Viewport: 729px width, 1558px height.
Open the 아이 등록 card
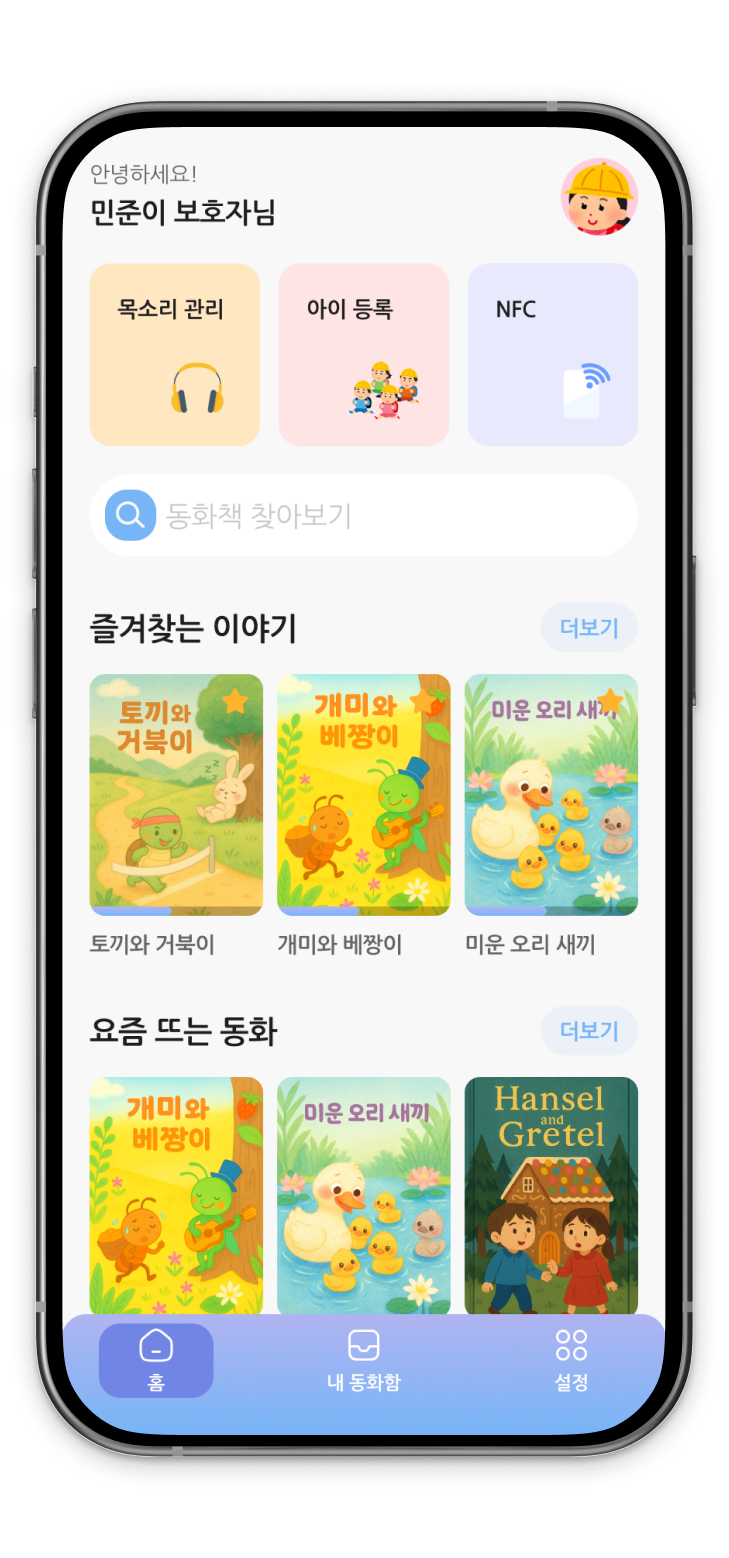(363, 354)
